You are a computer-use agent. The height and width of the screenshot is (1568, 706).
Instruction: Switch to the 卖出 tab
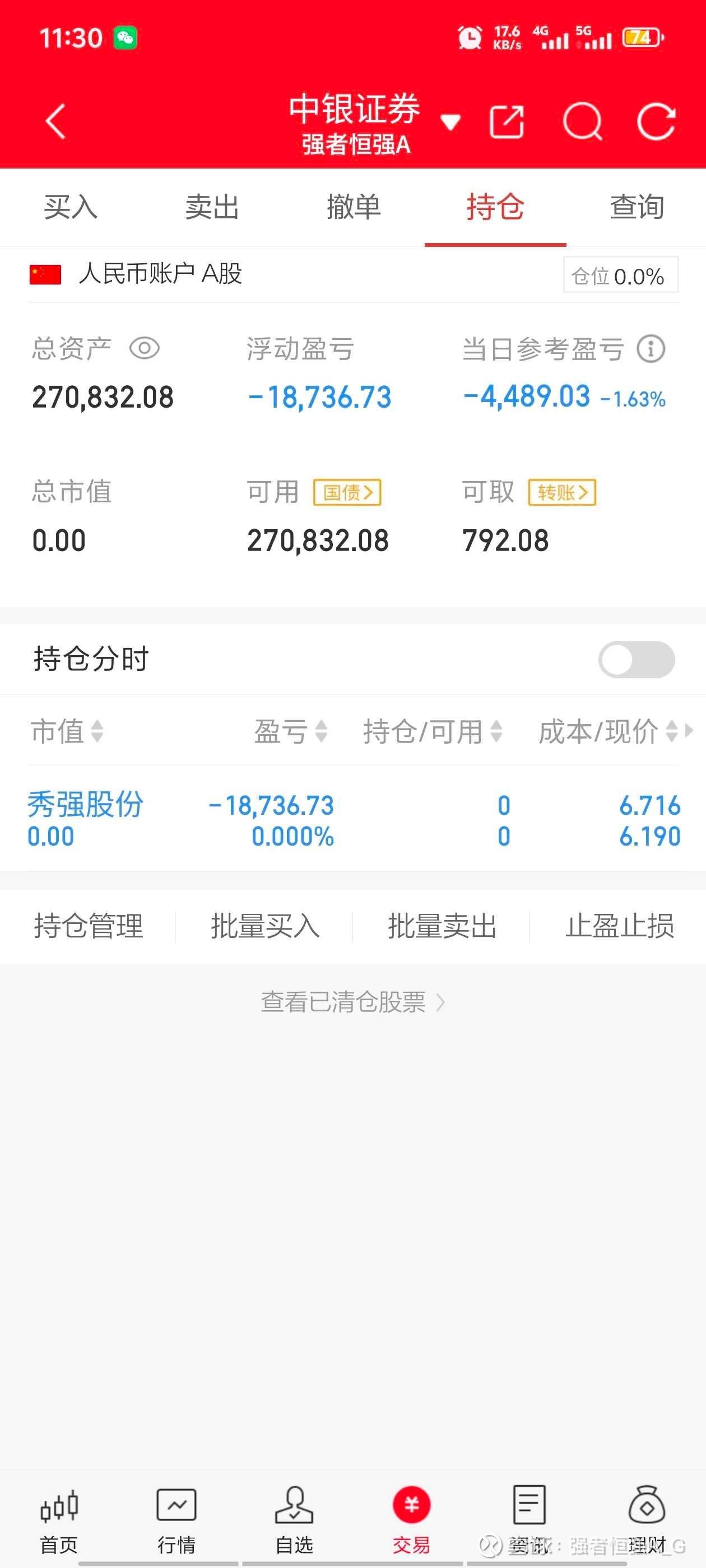212,207
